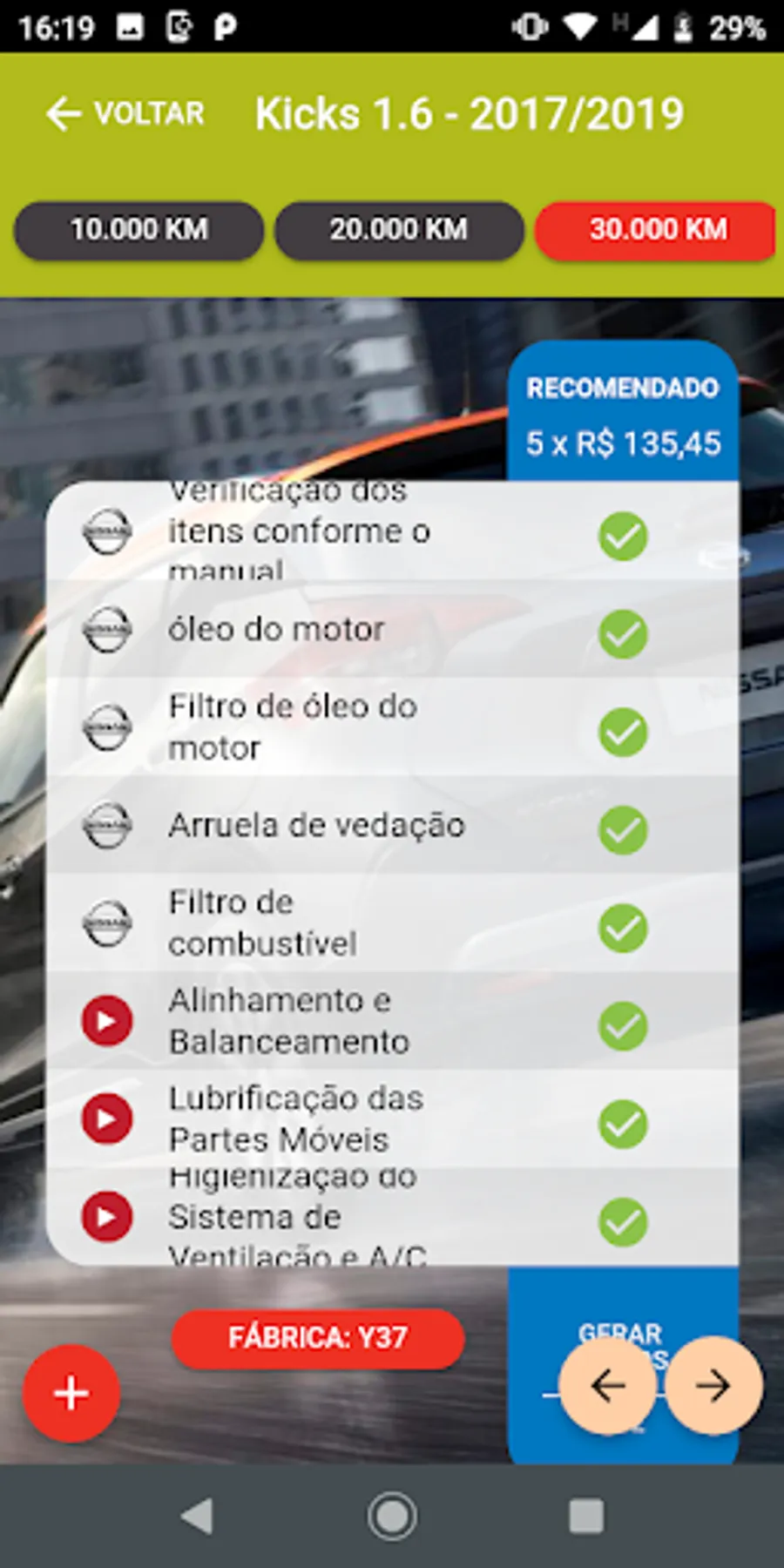Play the Higienização do Sistema de Ventilação video
This screenshot has height=1568, width=784.
(x=107, y=1216)
